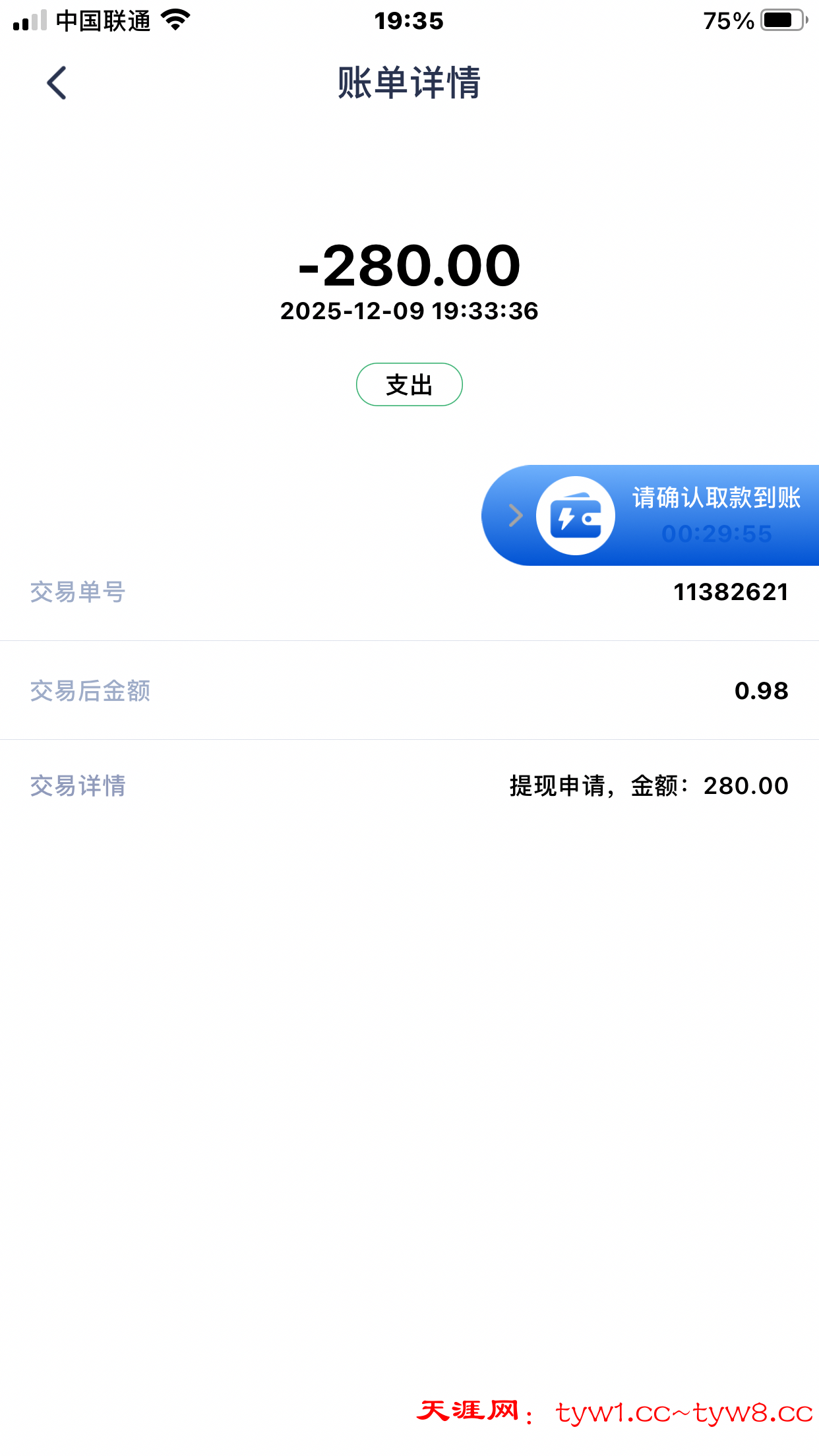Tap the WiFi icon in status bar

(x=175, y=18)
